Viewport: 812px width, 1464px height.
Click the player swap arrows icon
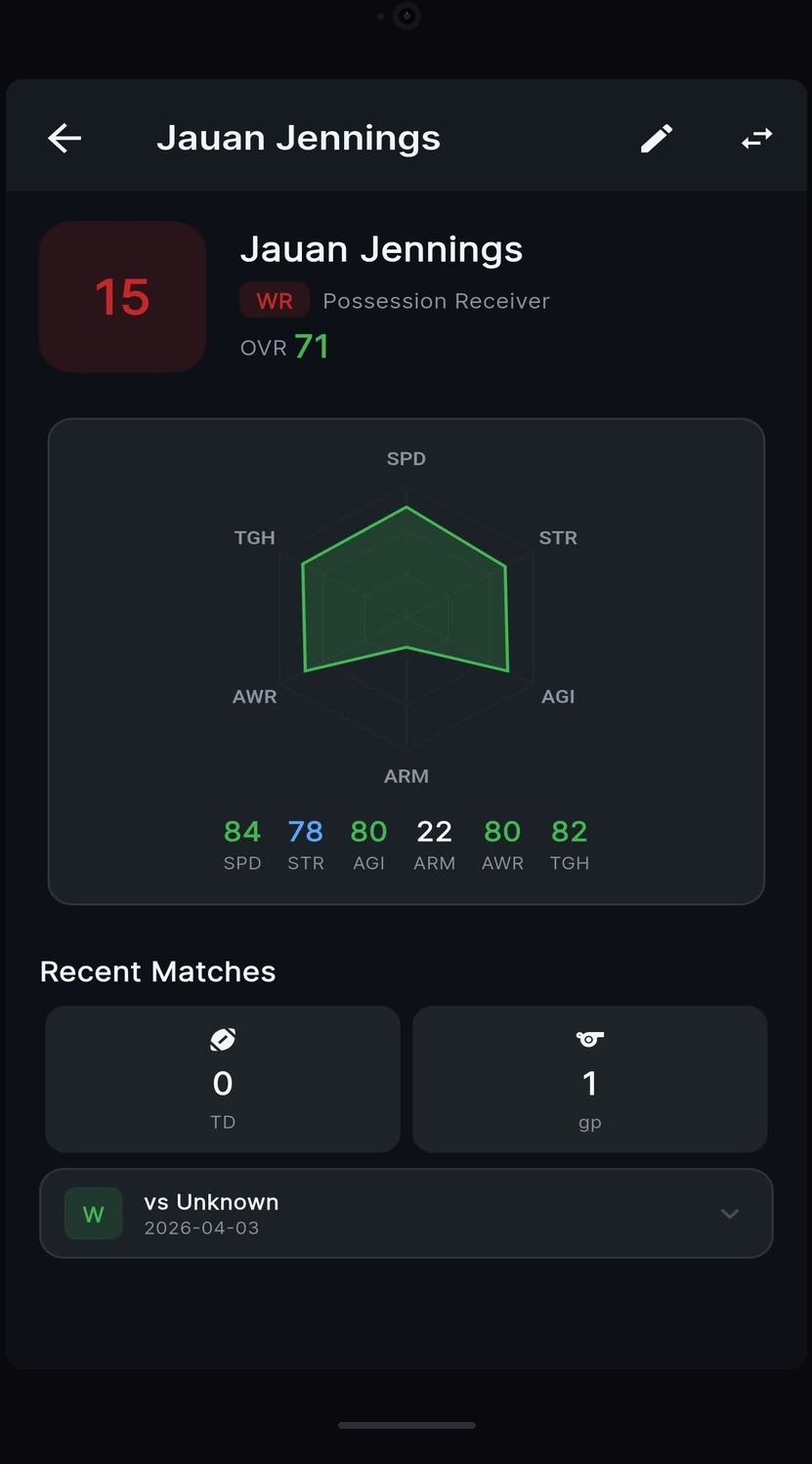[x=756, y=138]
